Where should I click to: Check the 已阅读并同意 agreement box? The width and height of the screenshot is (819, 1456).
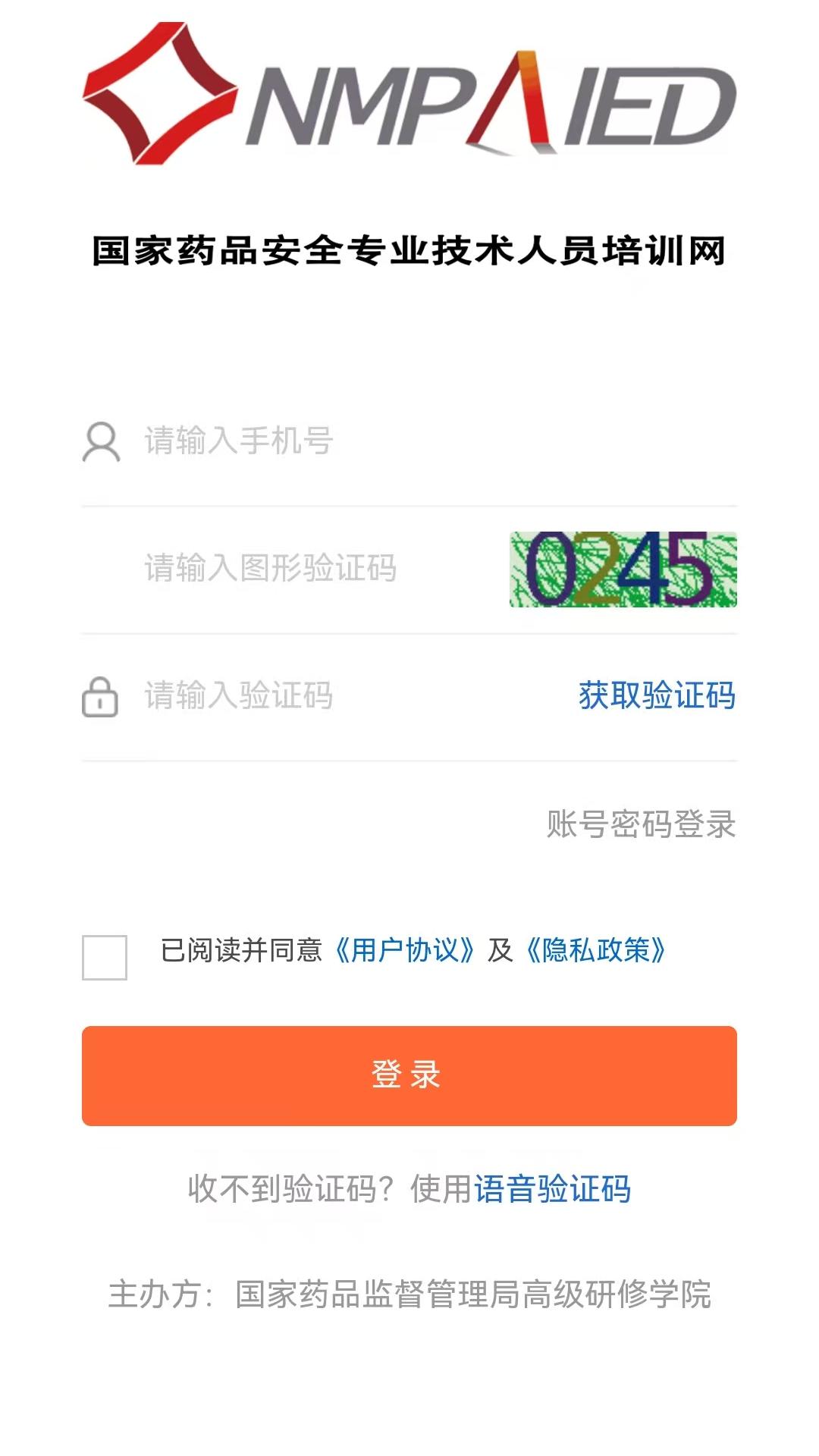pyautogui.click(x=105, y=957)
